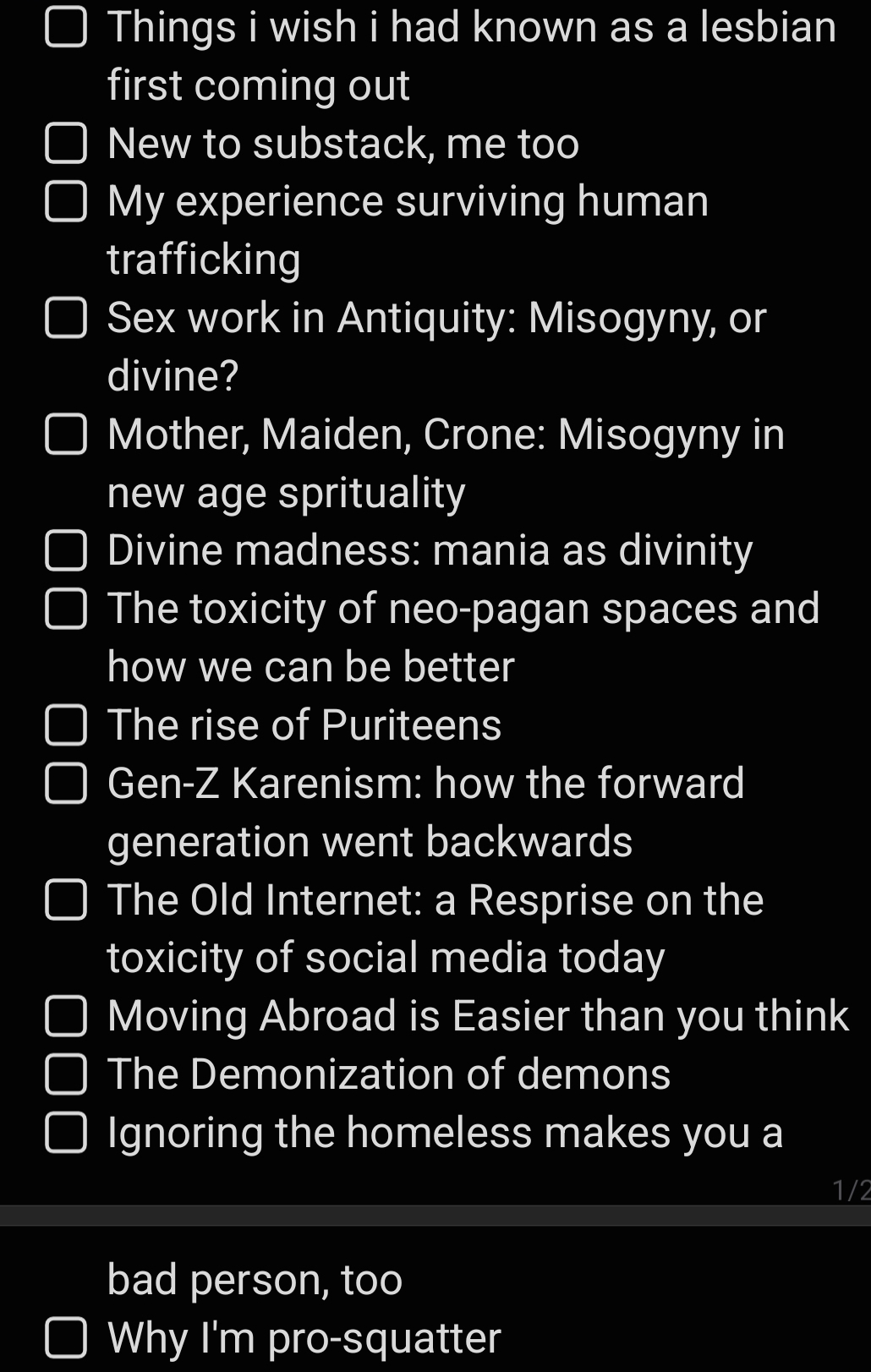The height and width of the screenshot is (1372, 871).
Task: Check off 'Gen-Z Karenism' item
Action: tap(66, 783)
